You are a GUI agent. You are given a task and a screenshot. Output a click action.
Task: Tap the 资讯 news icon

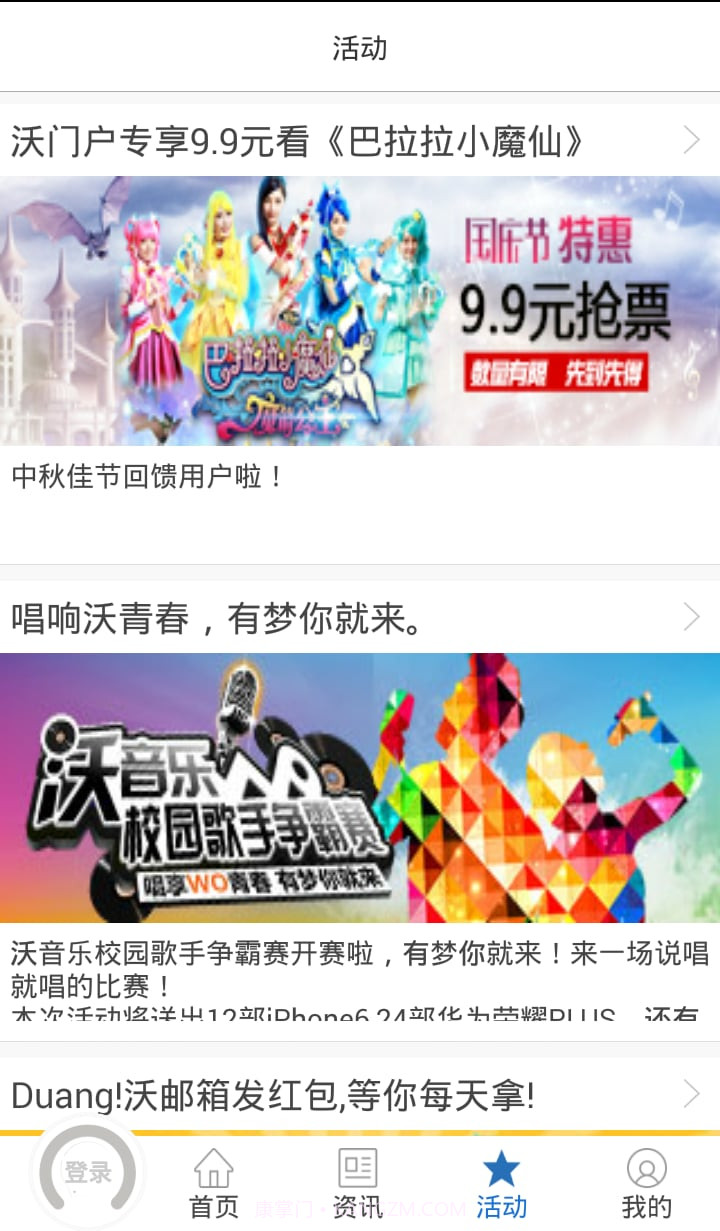coord(358,1166)
